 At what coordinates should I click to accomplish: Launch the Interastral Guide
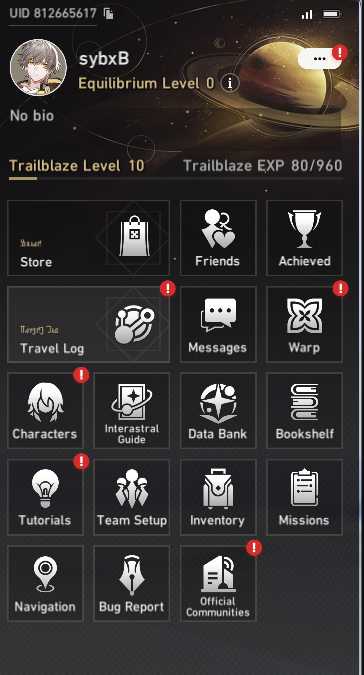point(132,411)
